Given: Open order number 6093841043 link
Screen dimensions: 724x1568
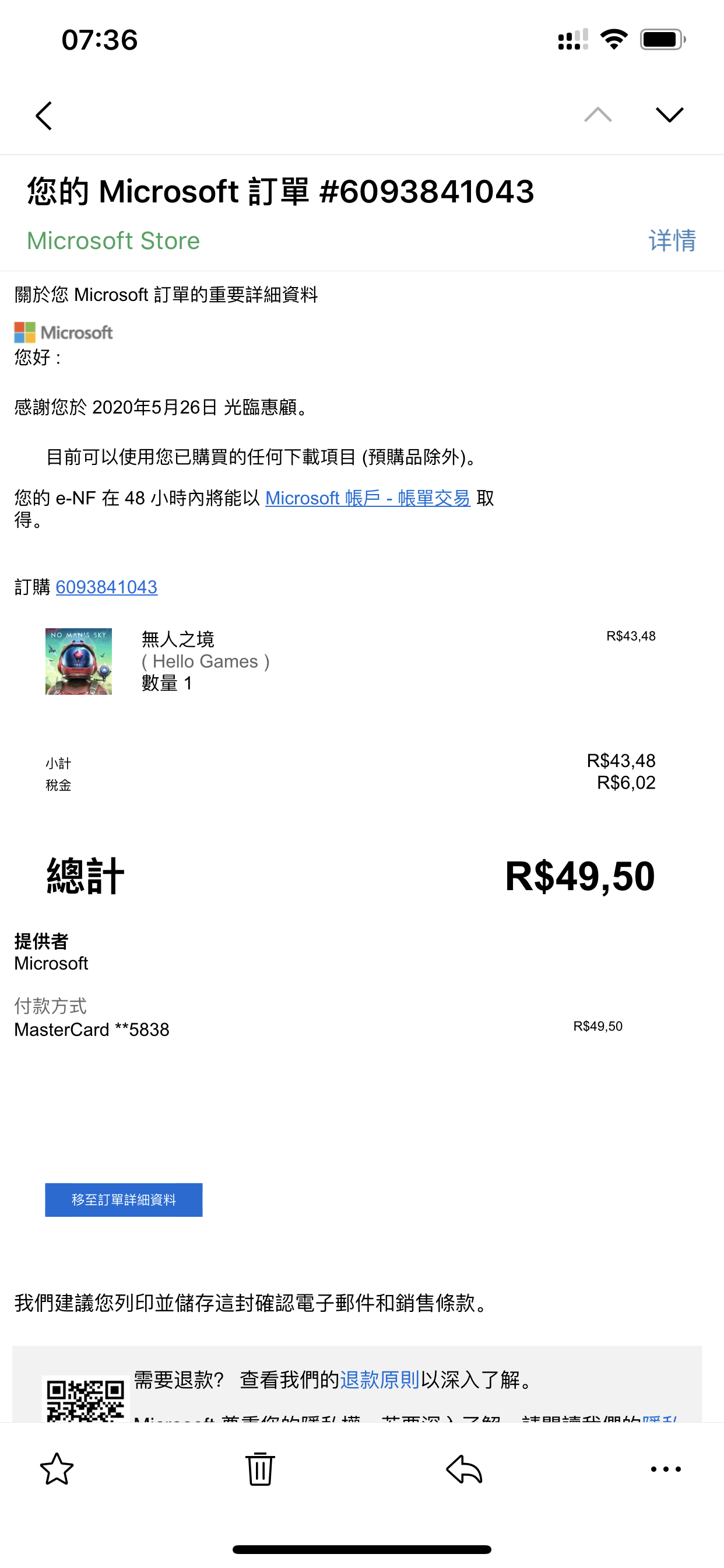Looking at the screenshot, I should [x=107, y=587].
